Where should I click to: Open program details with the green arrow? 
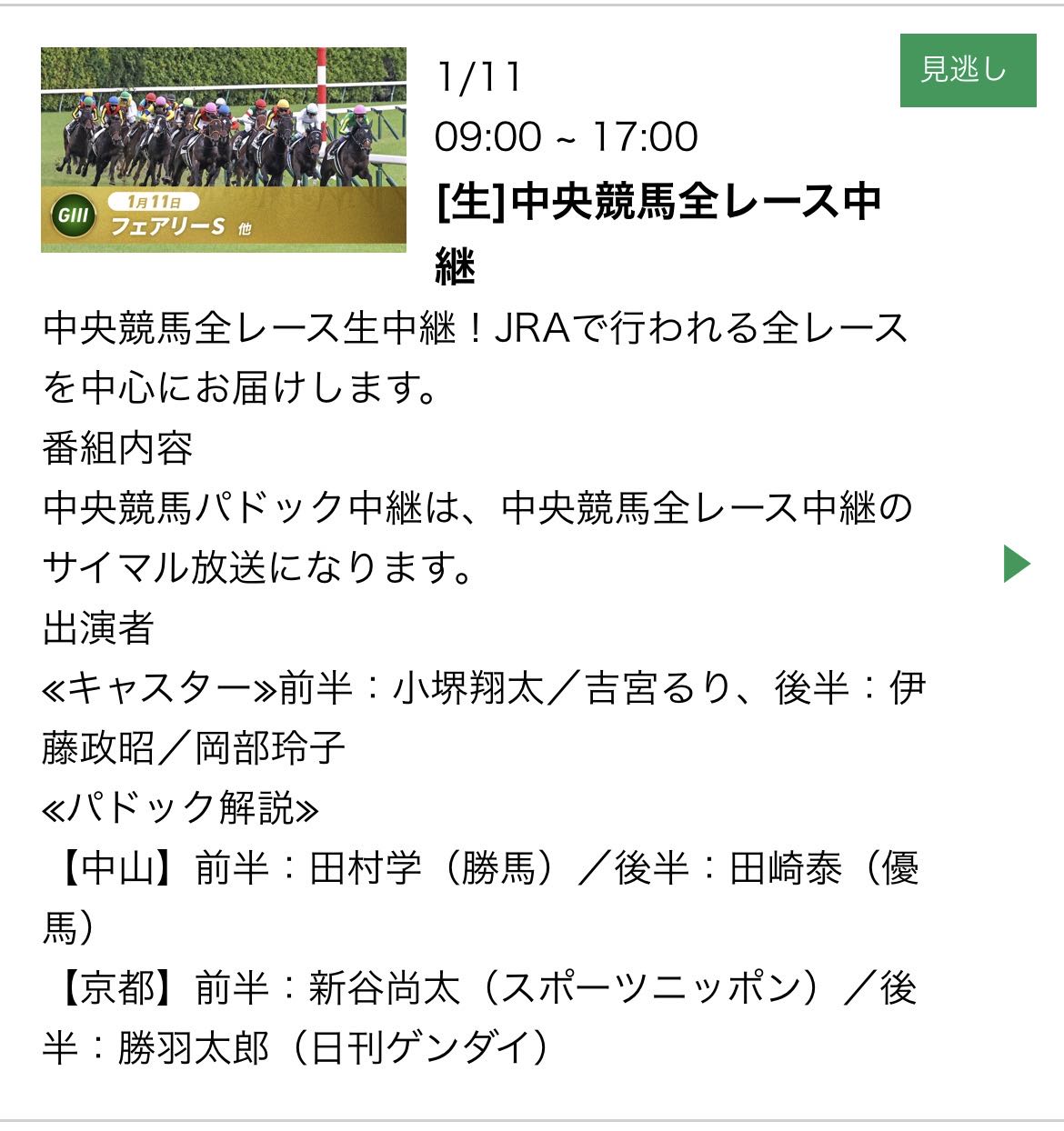(x=1016, y=564)
